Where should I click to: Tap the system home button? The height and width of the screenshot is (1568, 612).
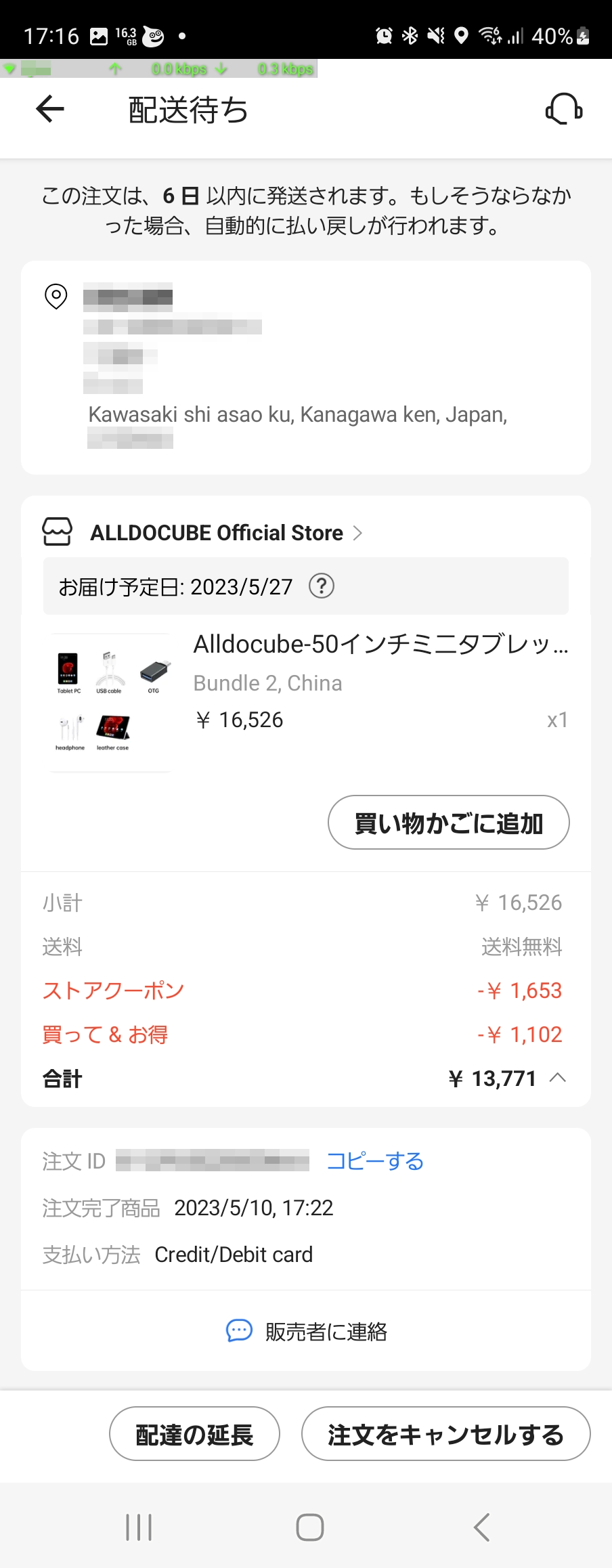[310, 1527]
